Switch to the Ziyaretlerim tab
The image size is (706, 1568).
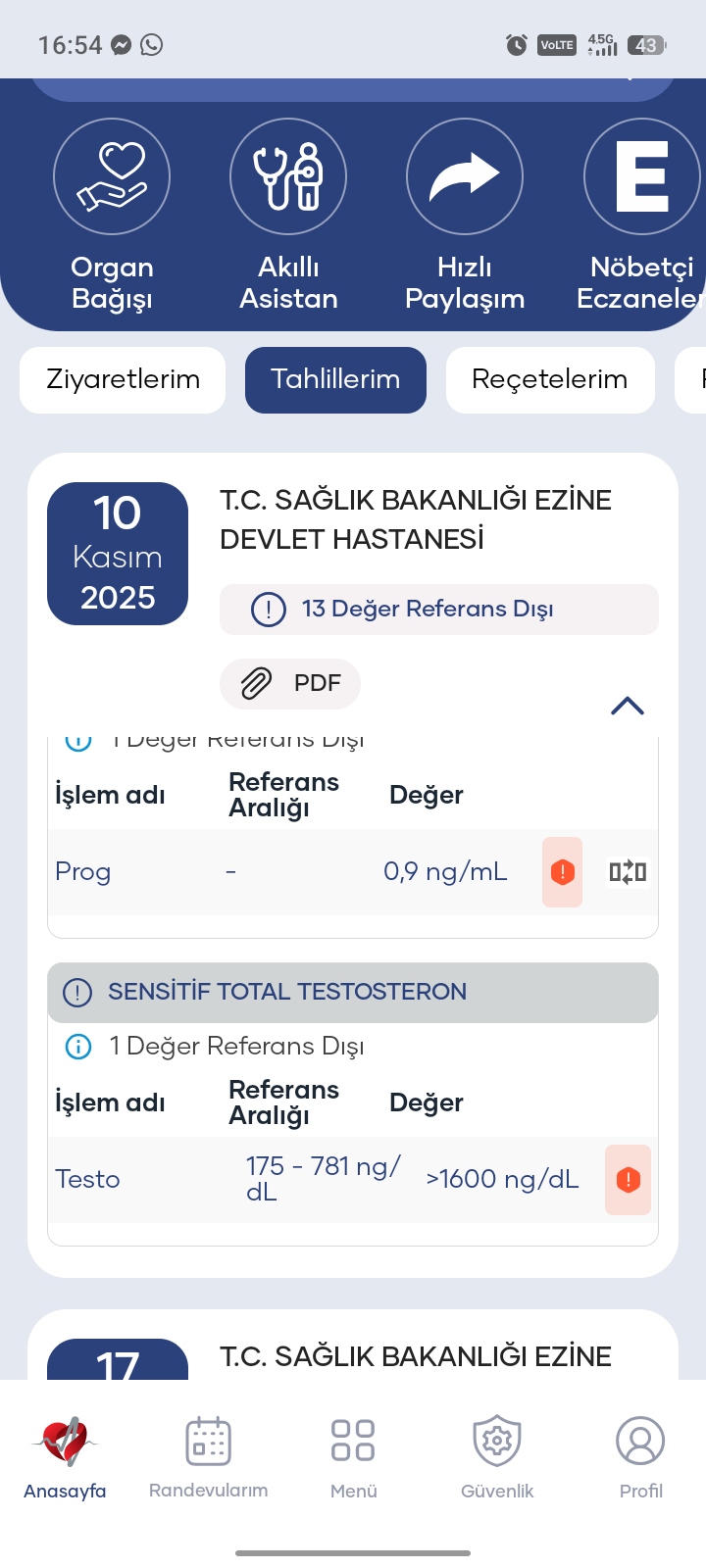(x=123, y=380)
